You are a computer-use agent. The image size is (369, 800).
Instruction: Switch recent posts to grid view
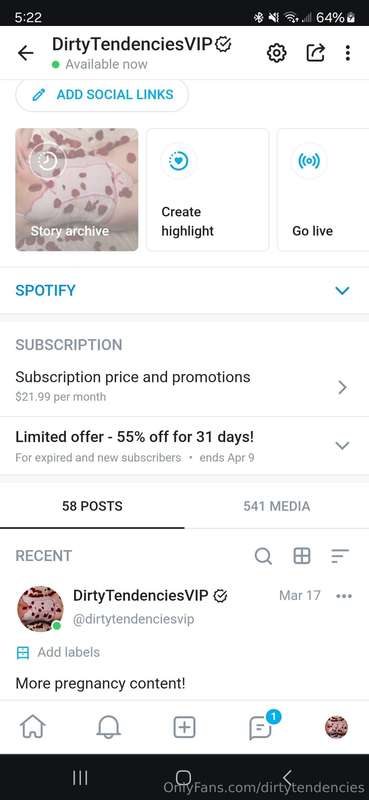point(302,556)
